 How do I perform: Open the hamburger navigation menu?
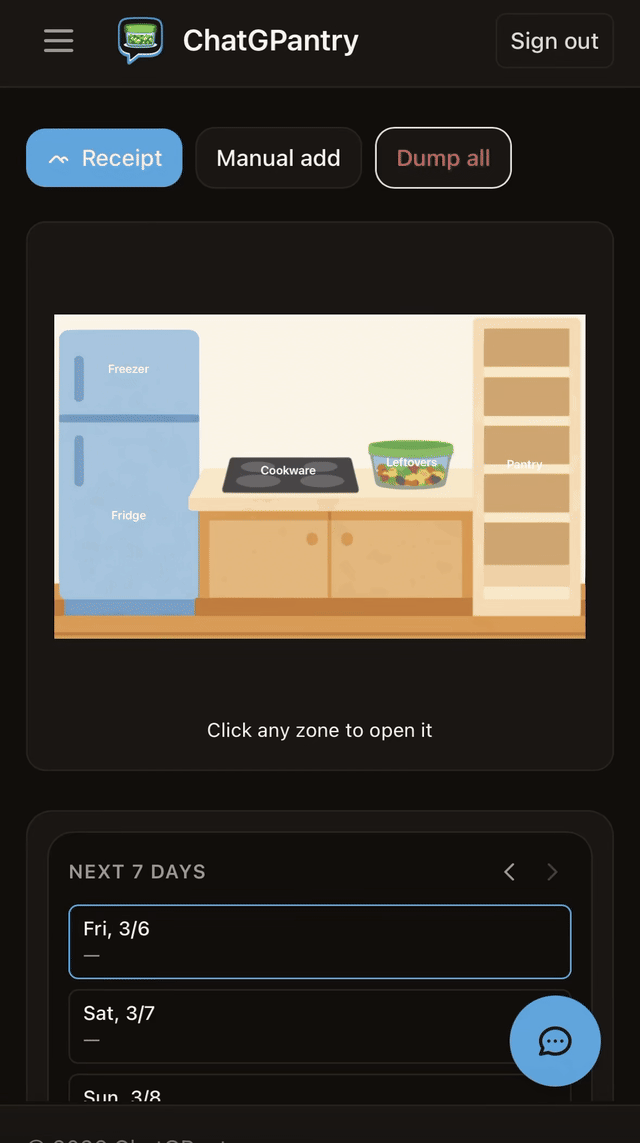click(x=59, y=41)
